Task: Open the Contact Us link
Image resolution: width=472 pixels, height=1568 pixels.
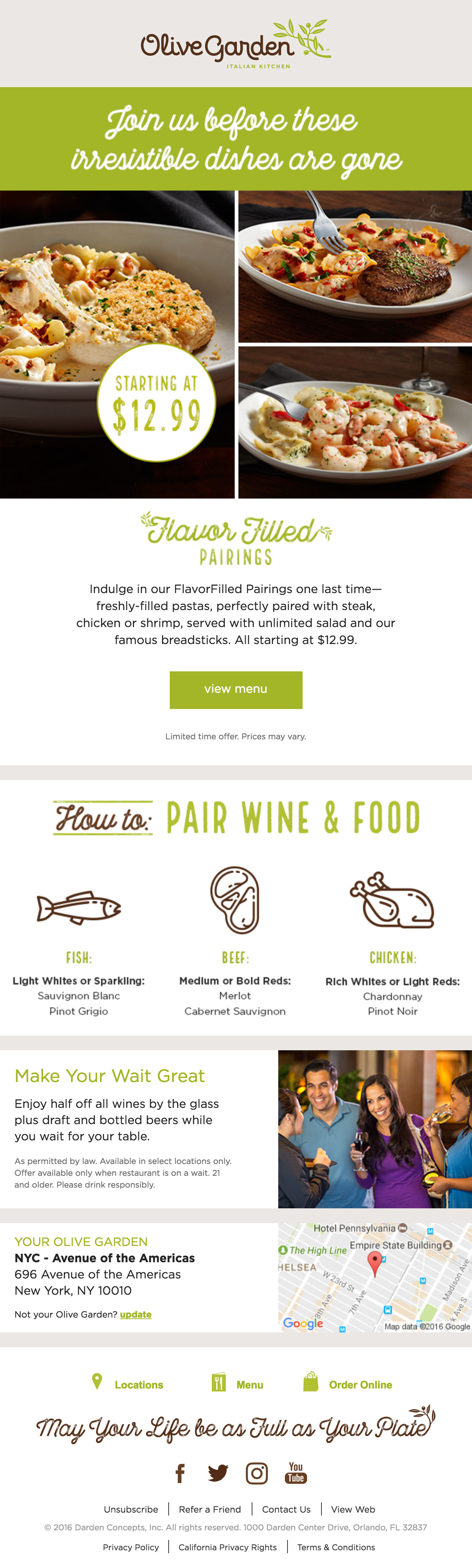Action: tap(286, 1510)
